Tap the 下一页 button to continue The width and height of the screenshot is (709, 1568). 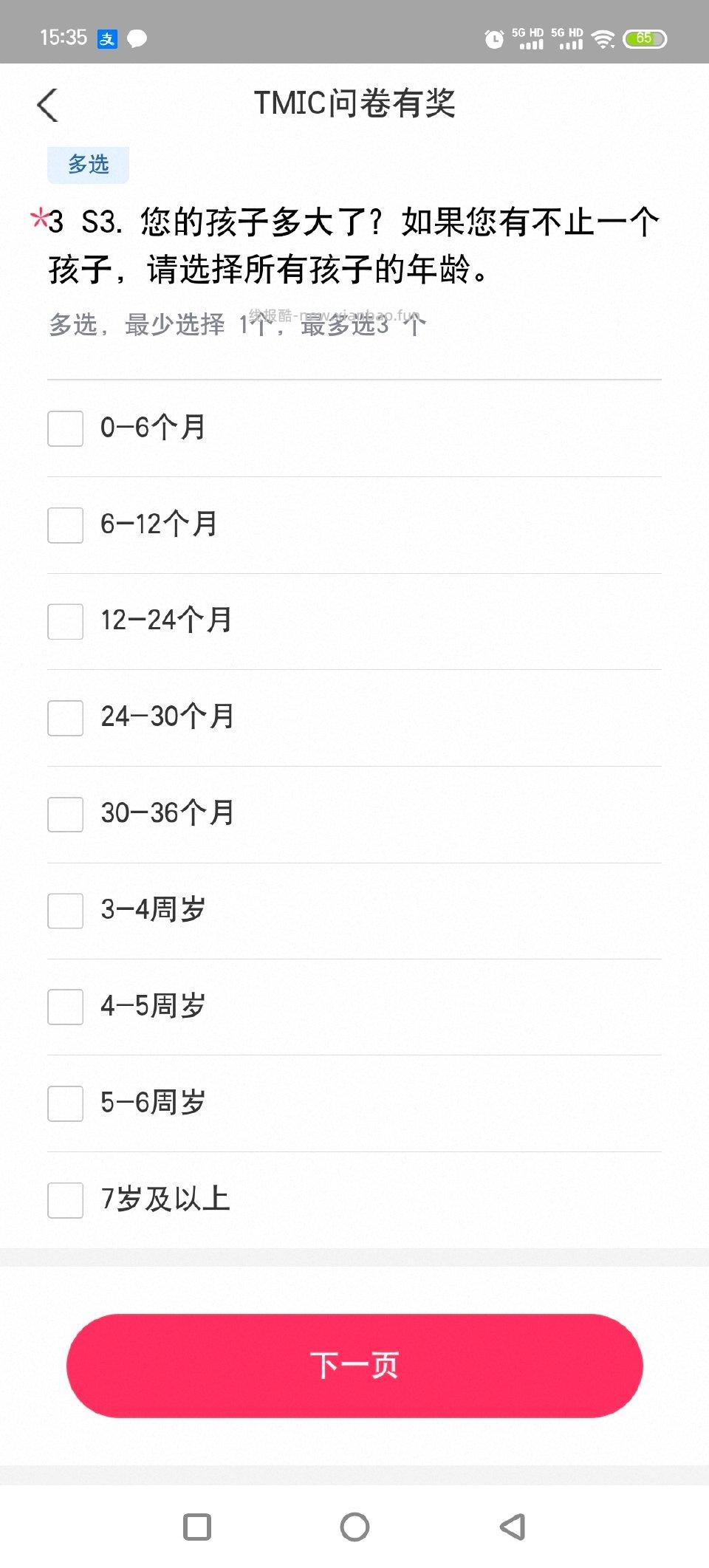click(354, 1366)
